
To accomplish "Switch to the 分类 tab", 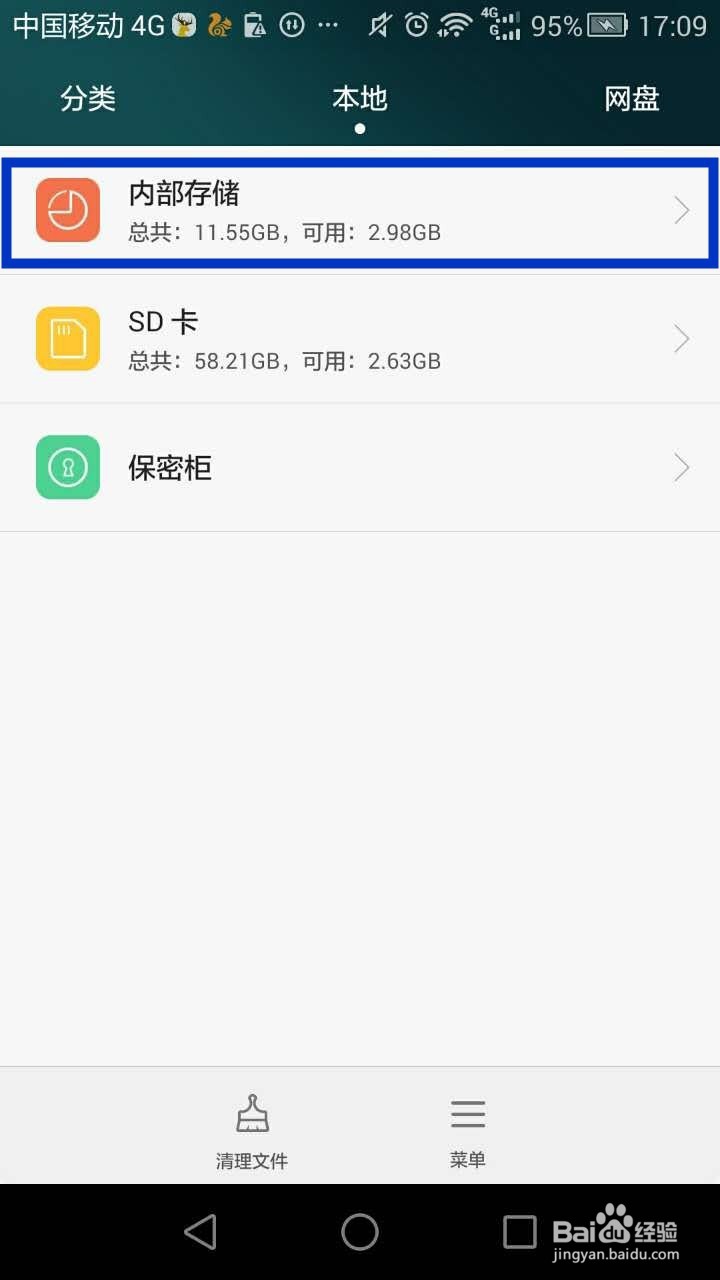I will click(x=88, y=98).
